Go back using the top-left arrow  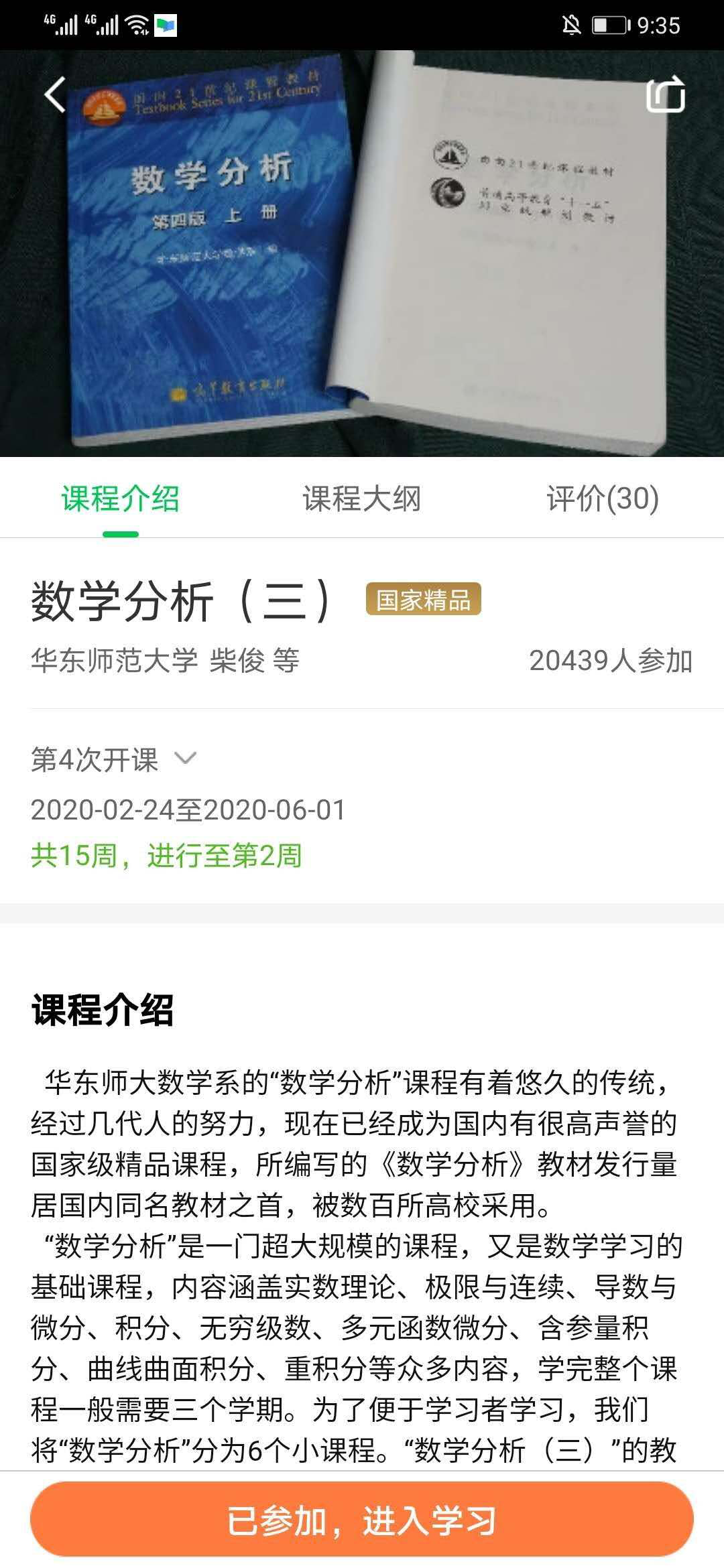tap(56, 94)
